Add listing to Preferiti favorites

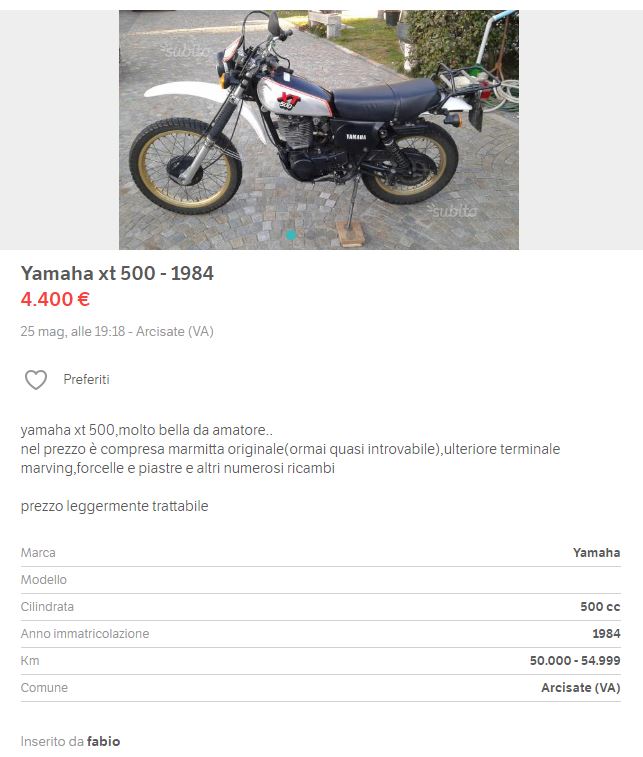coord(36,380)
